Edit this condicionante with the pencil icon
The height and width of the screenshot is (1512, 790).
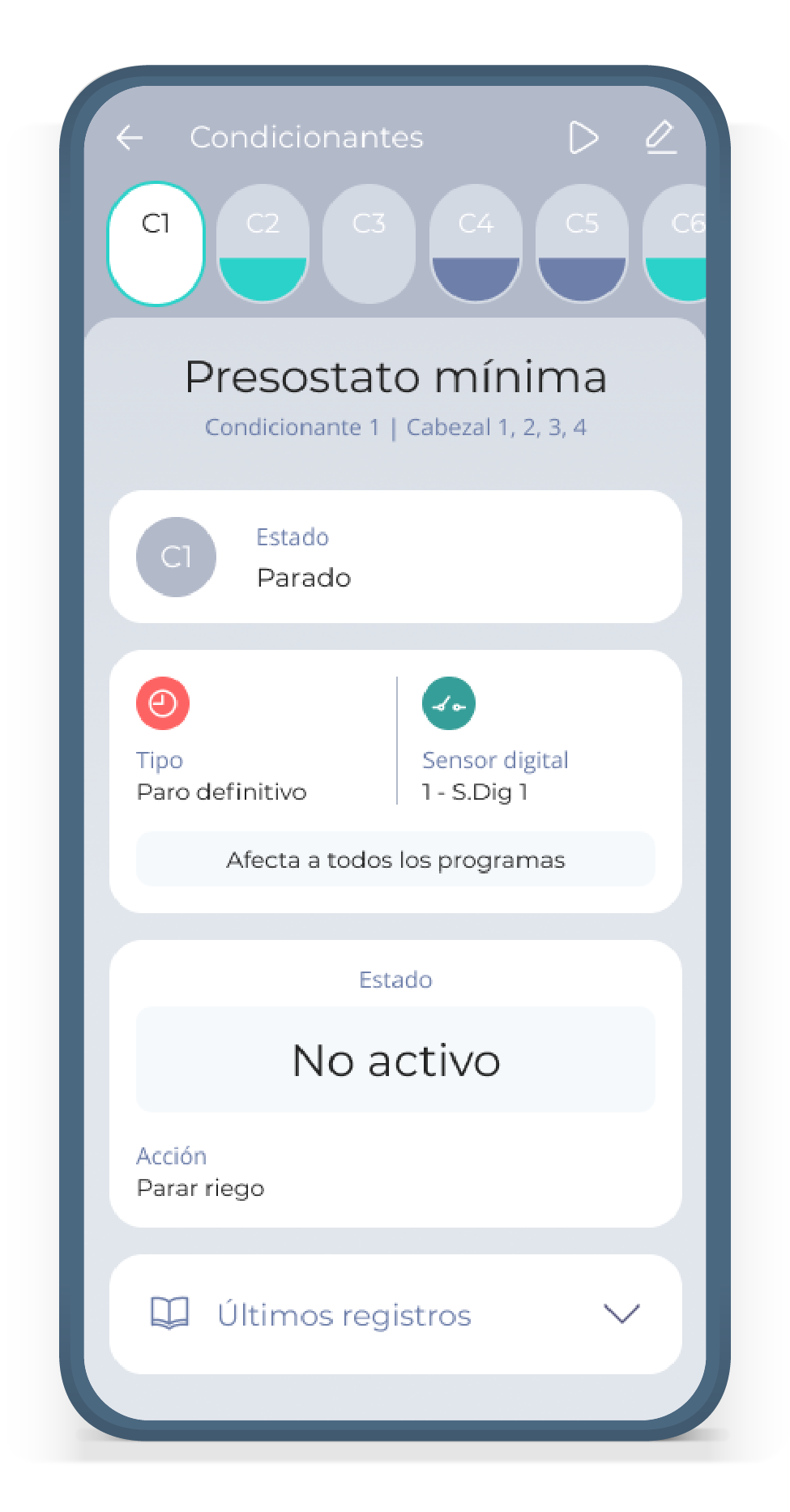[660, 137]
